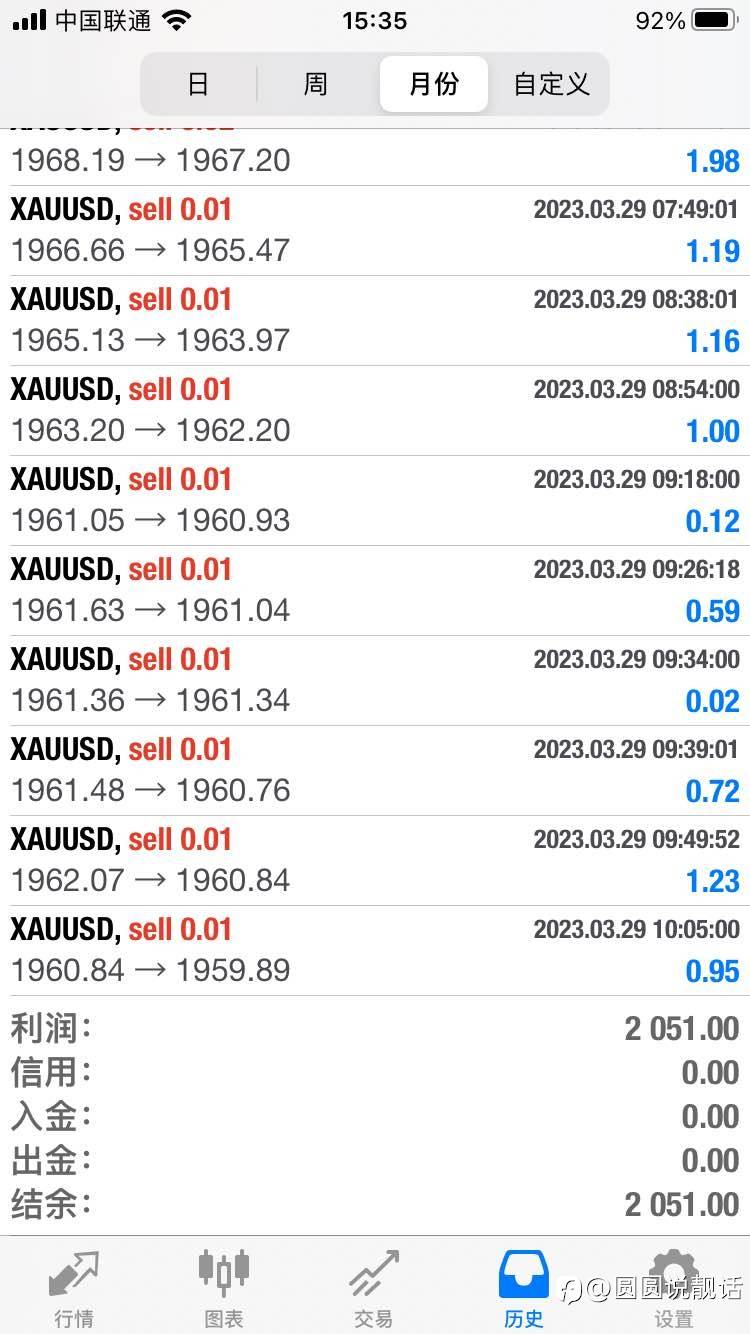Show details of trade closed 09:26:18
Image resolution: width=750 pixels, height=1334 pixels.
coord(375,591)
